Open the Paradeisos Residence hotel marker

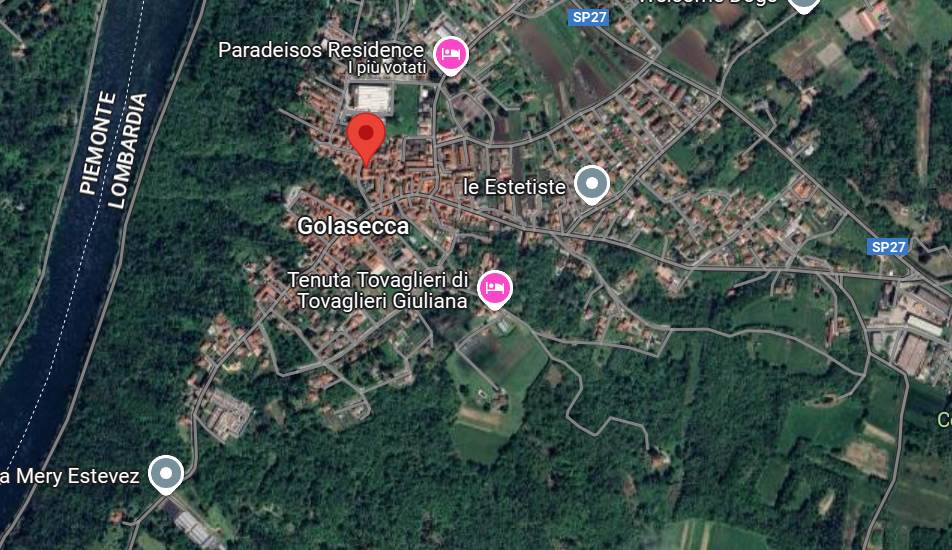(x=450, y=53)
